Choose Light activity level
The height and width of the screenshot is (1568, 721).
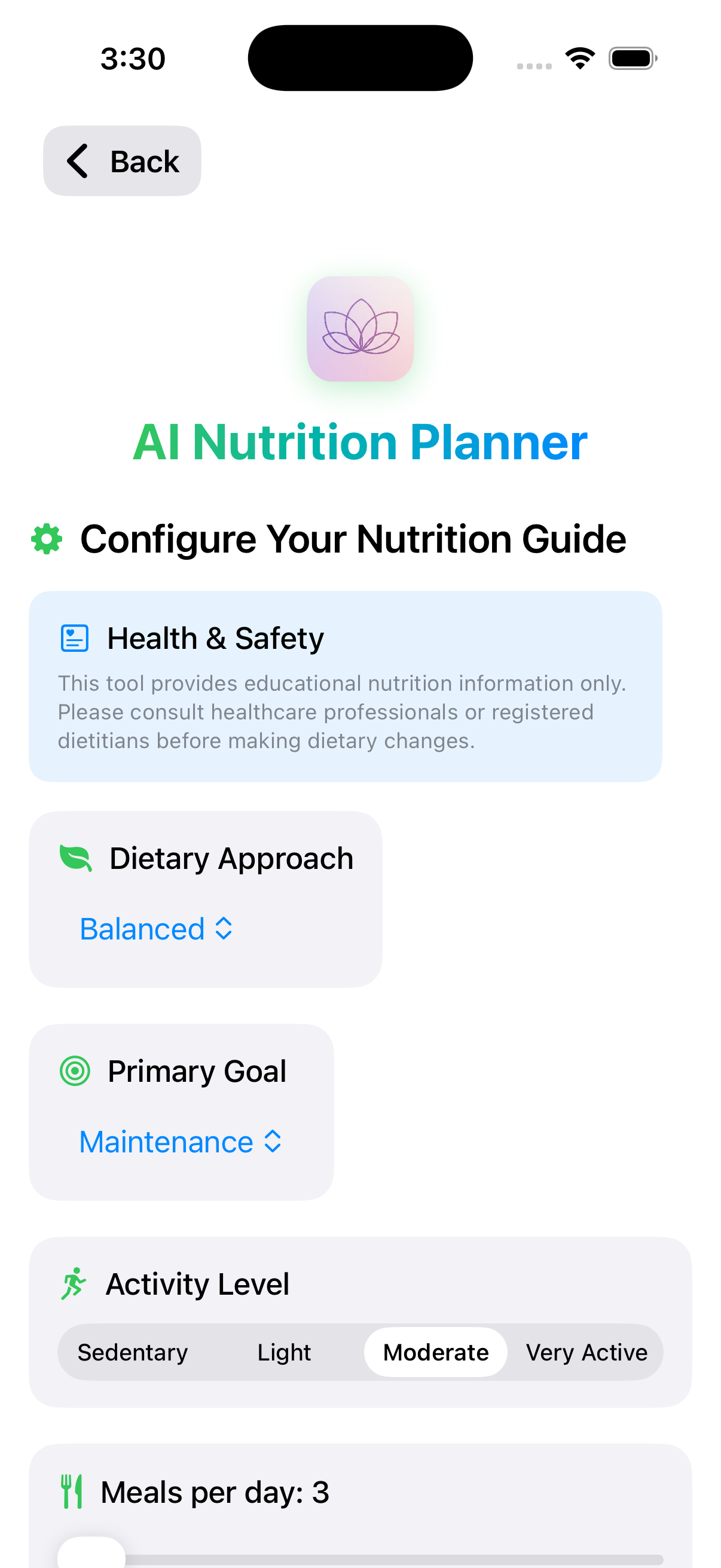tap(283, 1353)
